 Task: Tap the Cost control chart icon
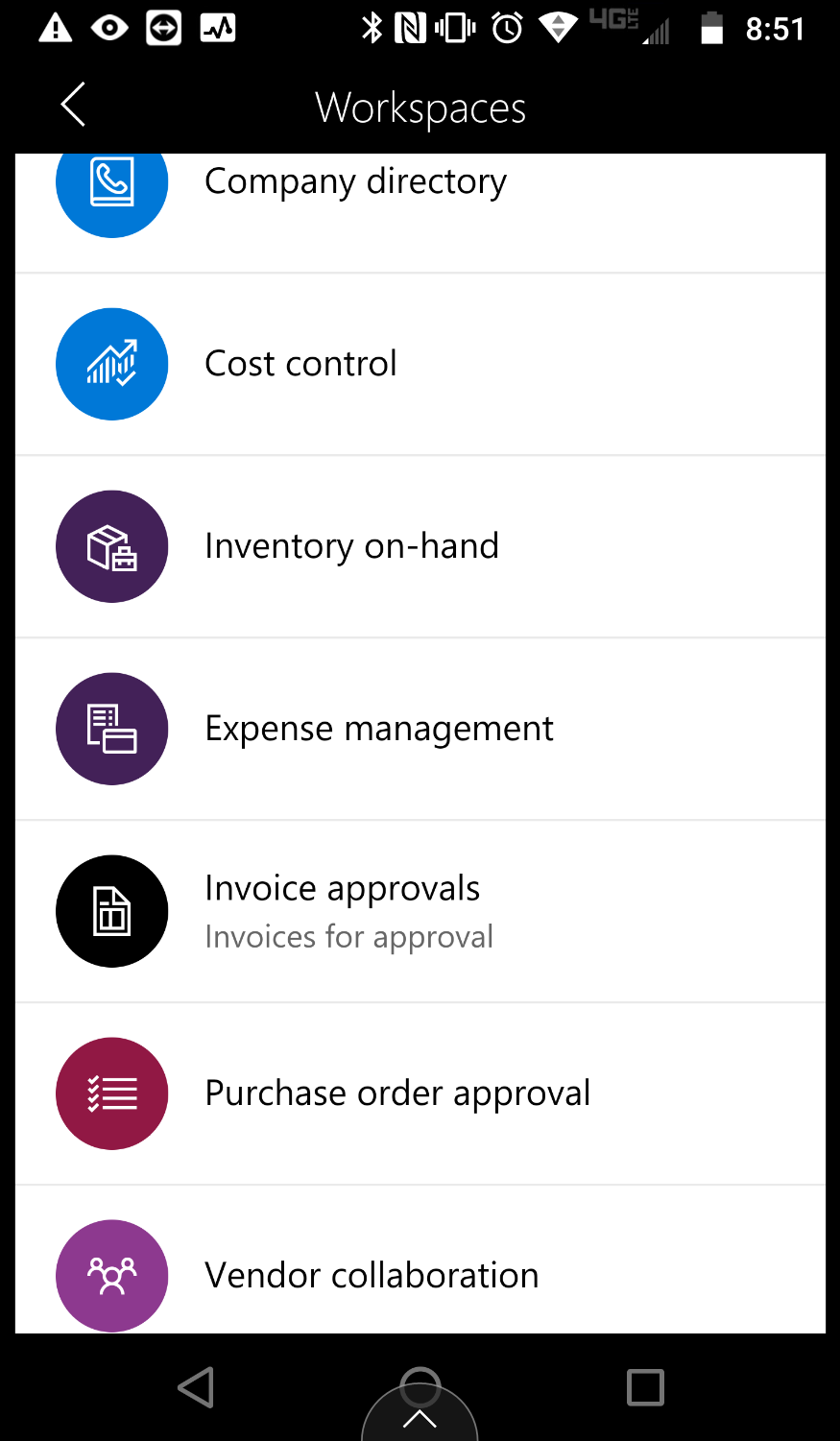[111, 363]
